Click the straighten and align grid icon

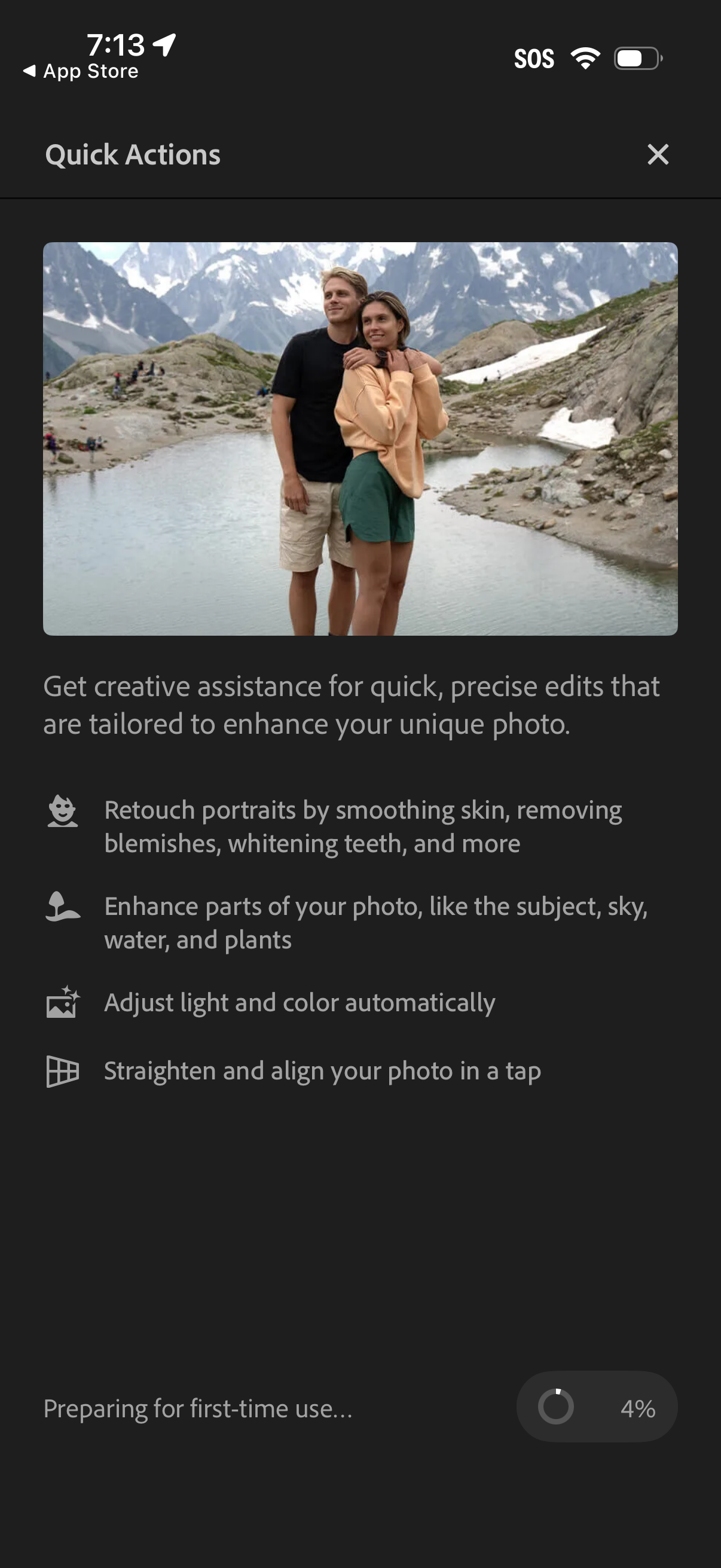(63, 1071)
